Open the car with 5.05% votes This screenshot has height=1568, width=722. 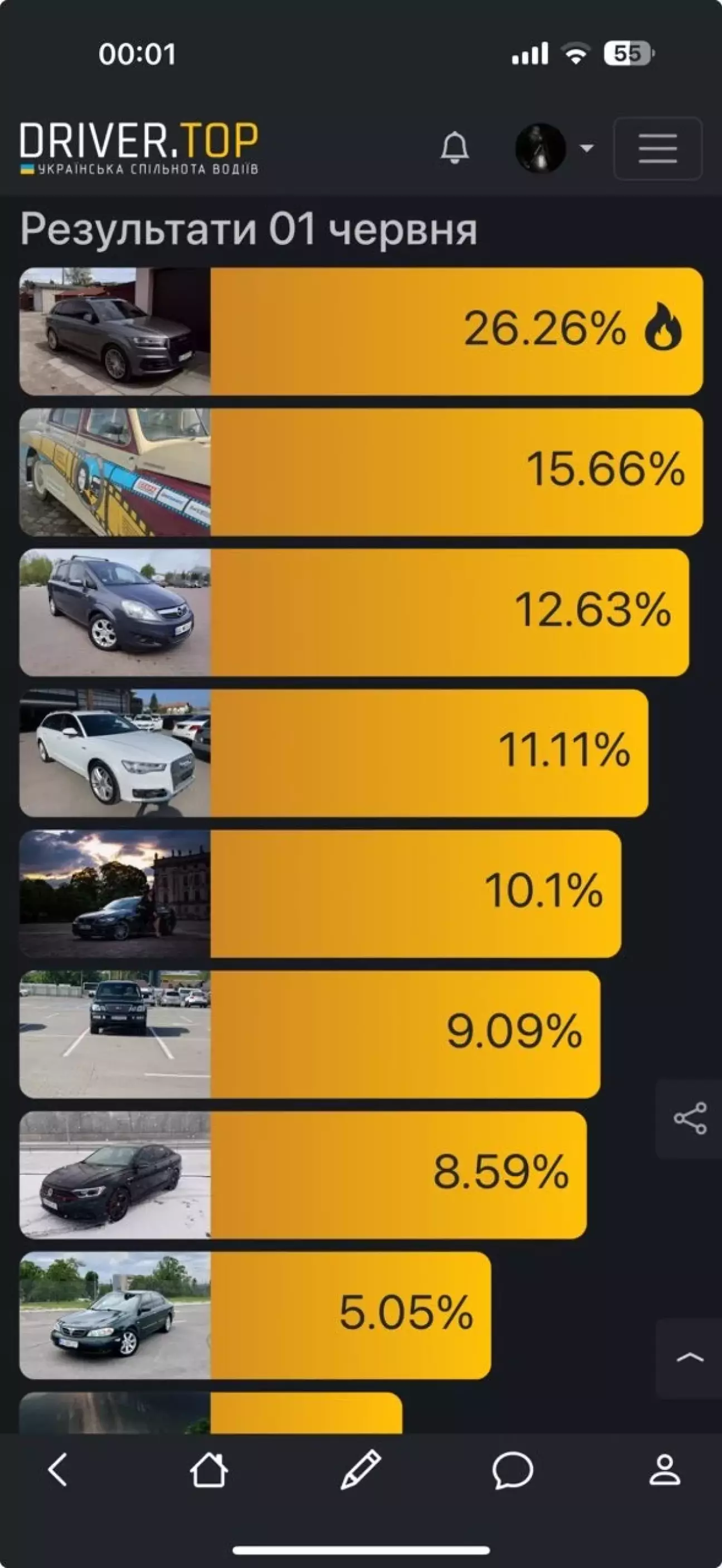tap(255, 1315)
